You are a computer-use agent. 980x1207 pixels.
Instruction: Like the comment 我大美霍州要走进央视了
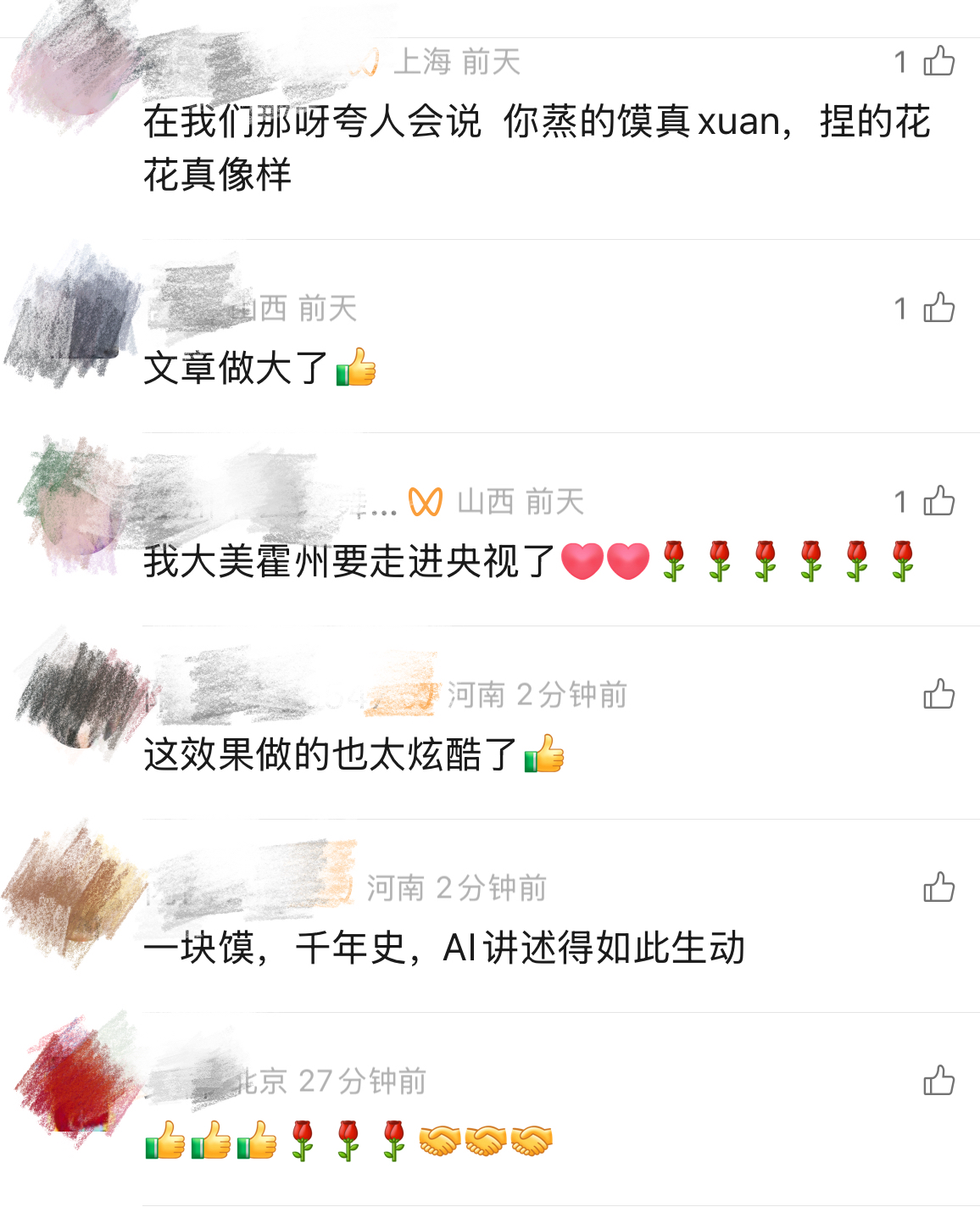938,501
